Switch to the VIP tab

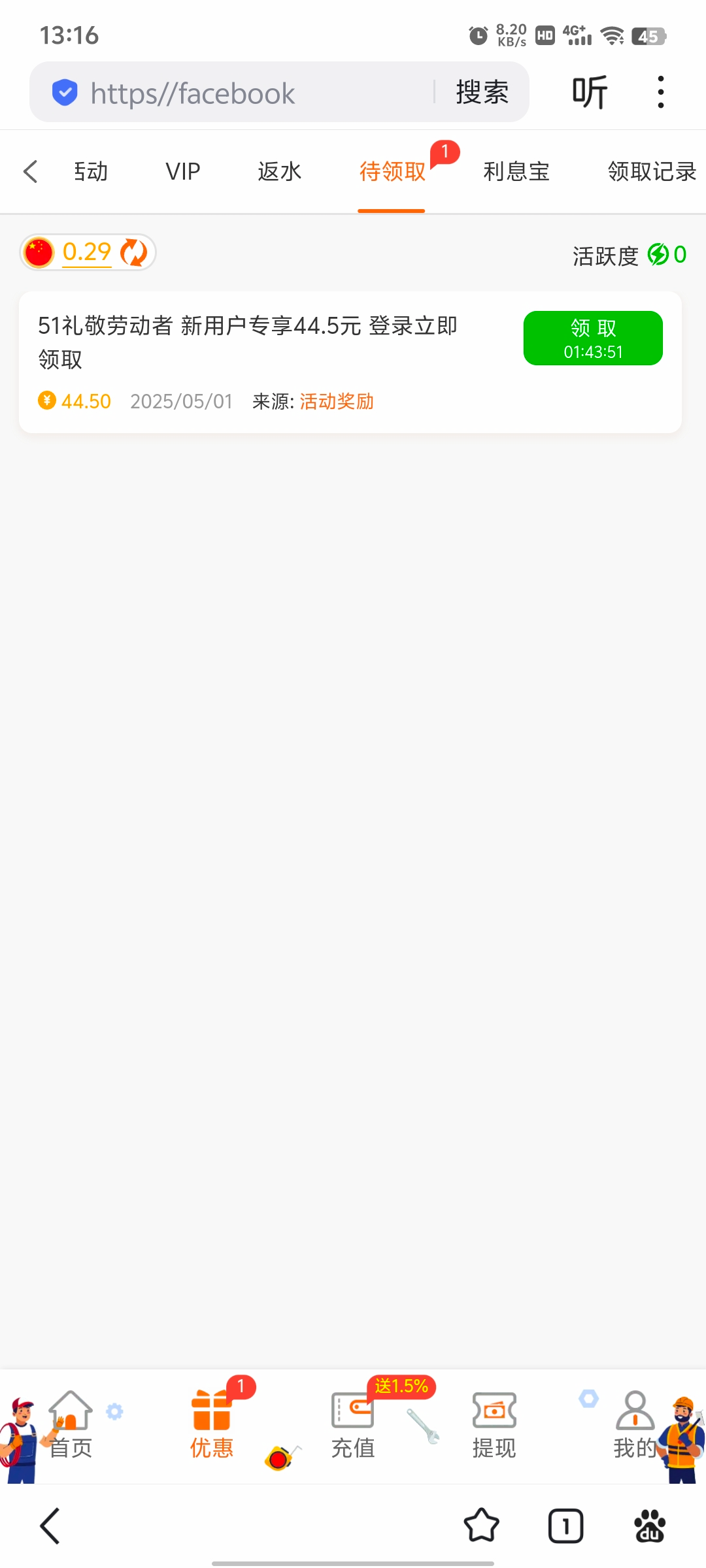tap(182, 172)
